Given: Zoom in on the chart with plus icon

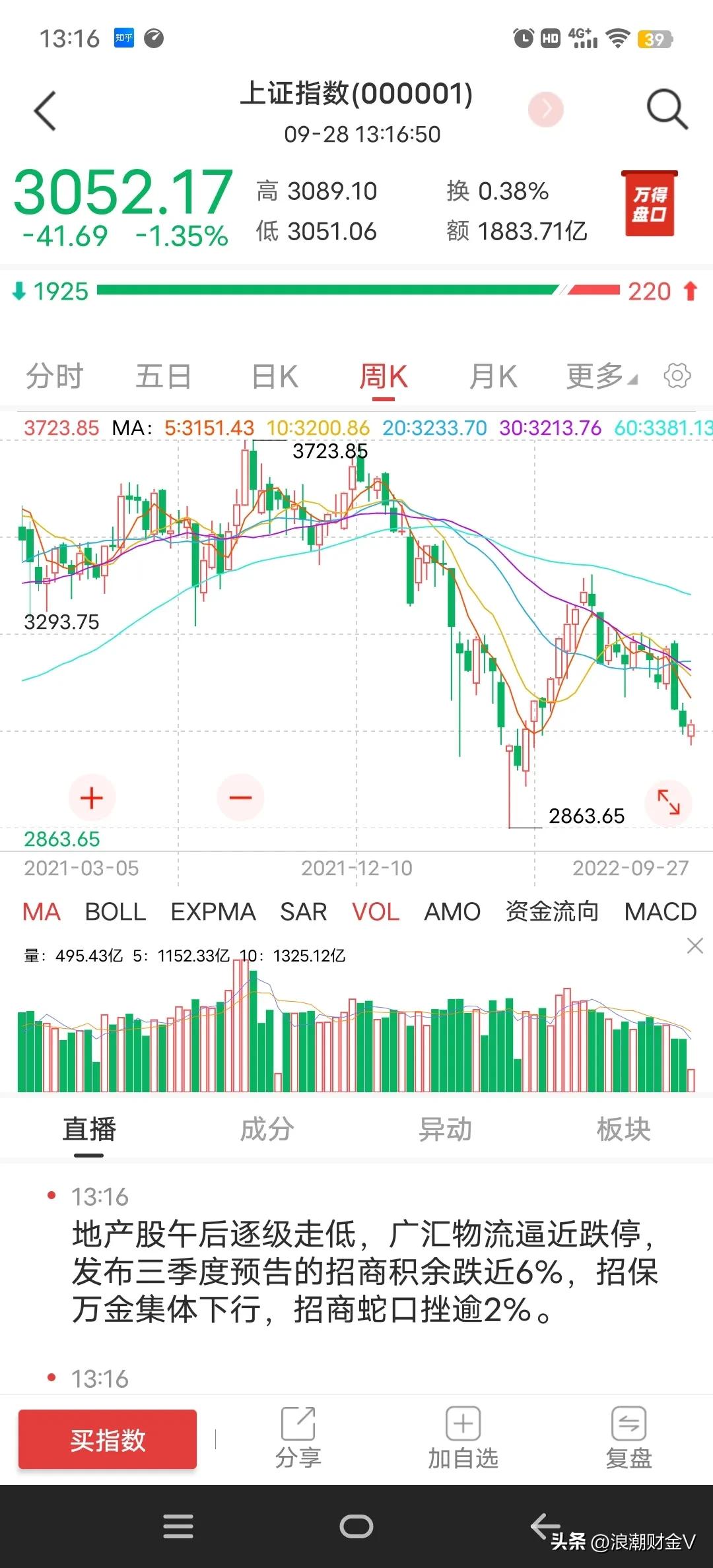Looking at the screenshot, I should [x=91, y=797].
